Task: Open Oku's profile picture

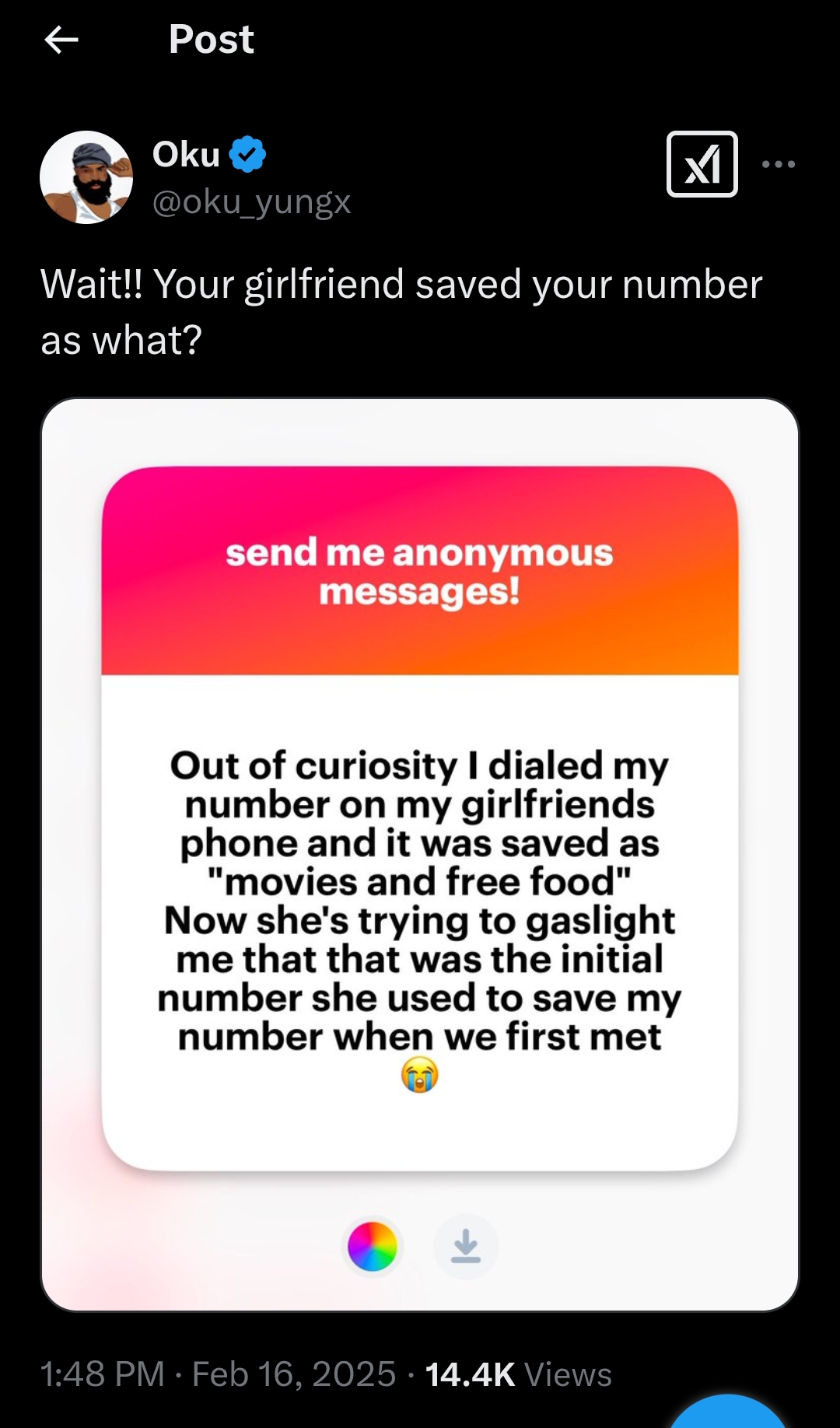Action: pyautogui.click(x=86, y=177)
